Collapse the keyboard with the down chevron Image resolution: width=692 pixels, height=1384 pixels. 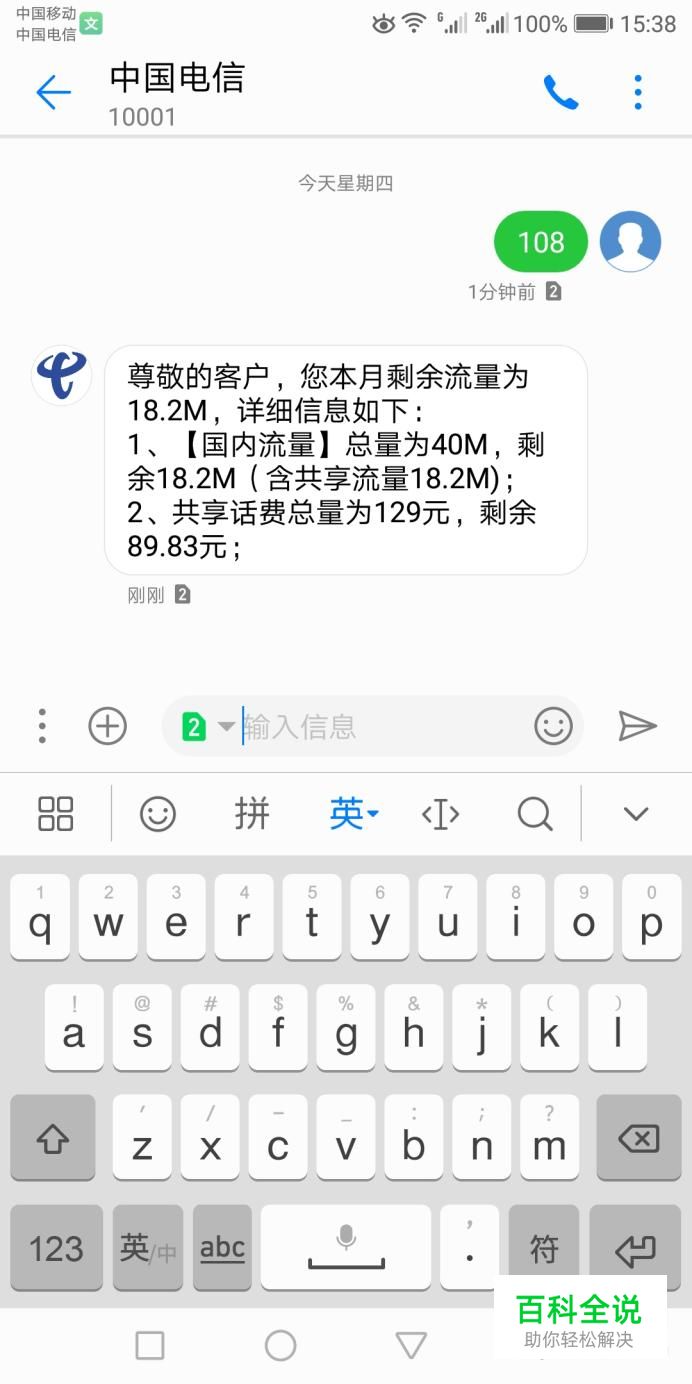point(636,814)
